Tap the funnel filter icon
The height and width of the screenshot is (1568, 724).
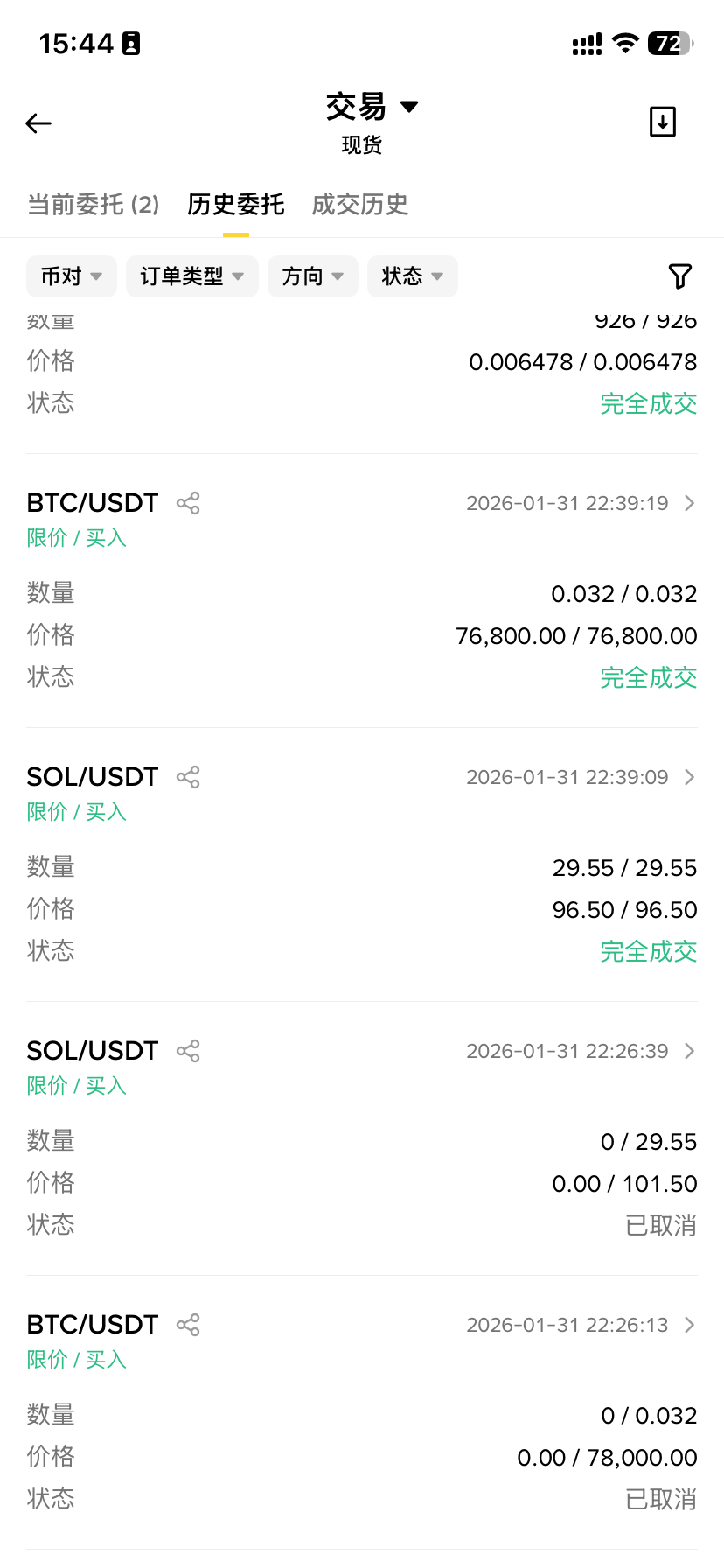click(679, 276)
